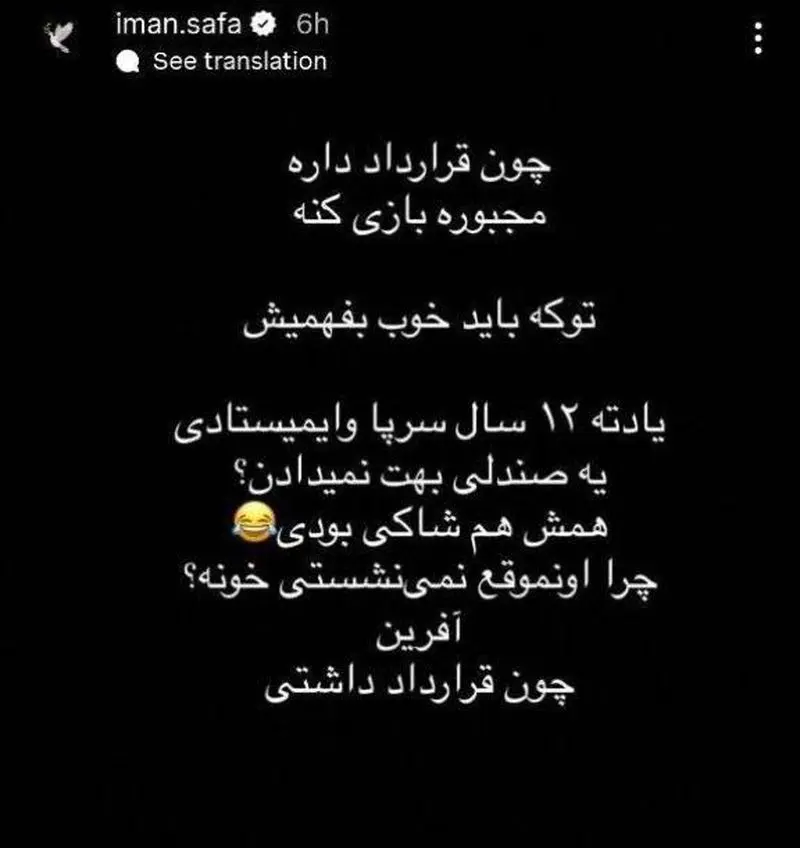Click the circular icon before See translation

point(128,60)
